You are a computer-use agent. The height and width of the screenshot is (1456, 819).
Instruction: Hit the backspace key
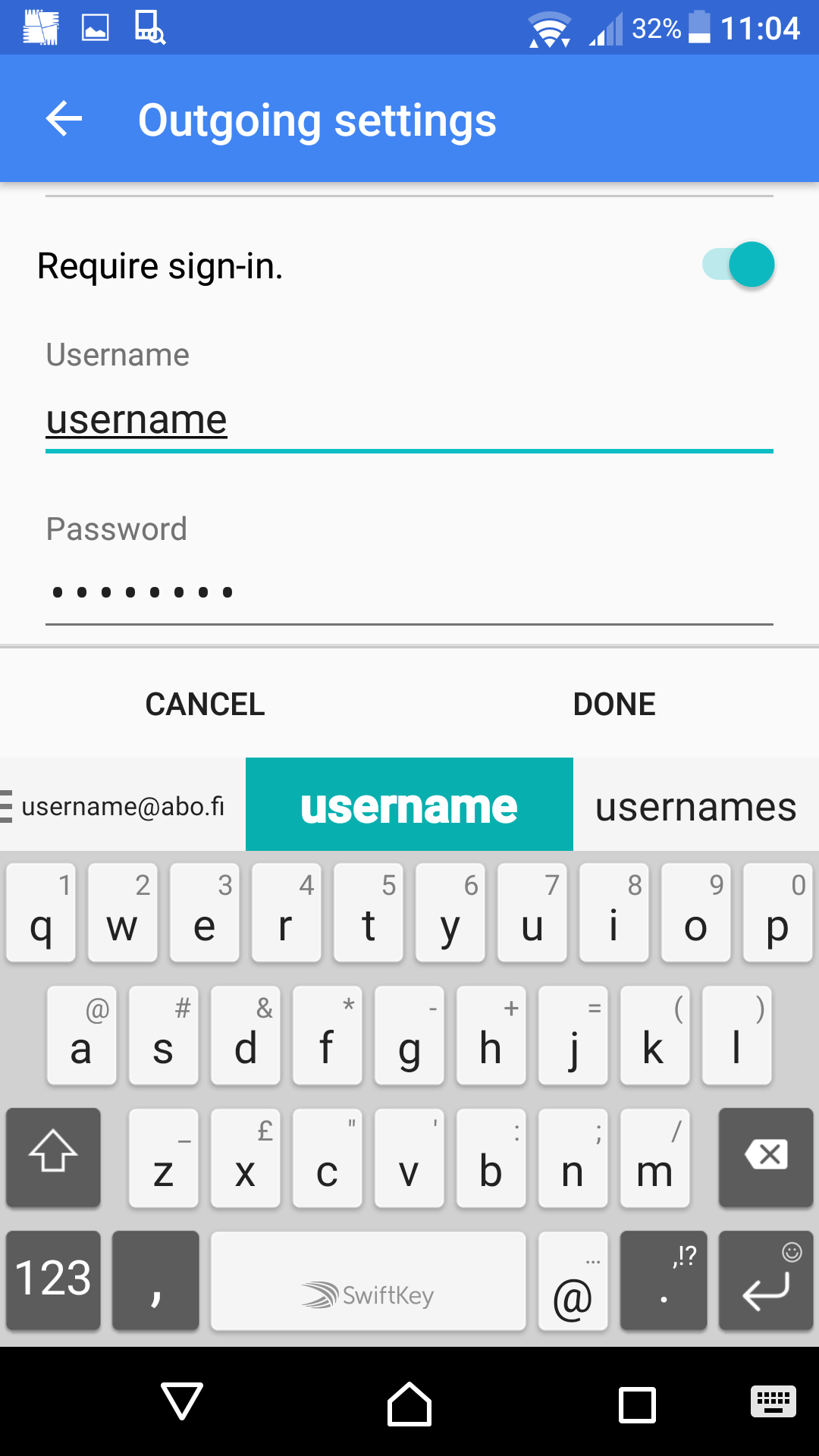click(x=766, y=1156)
